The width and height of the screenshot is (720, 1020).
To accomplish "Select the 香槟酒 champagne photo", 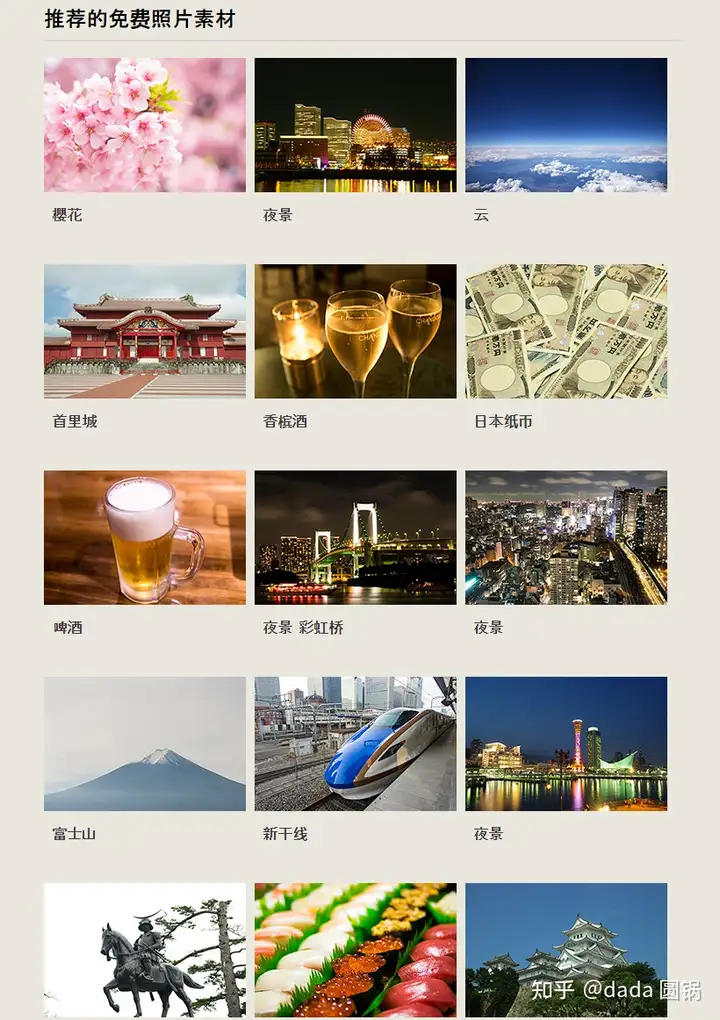I will (x=355, y=331).
